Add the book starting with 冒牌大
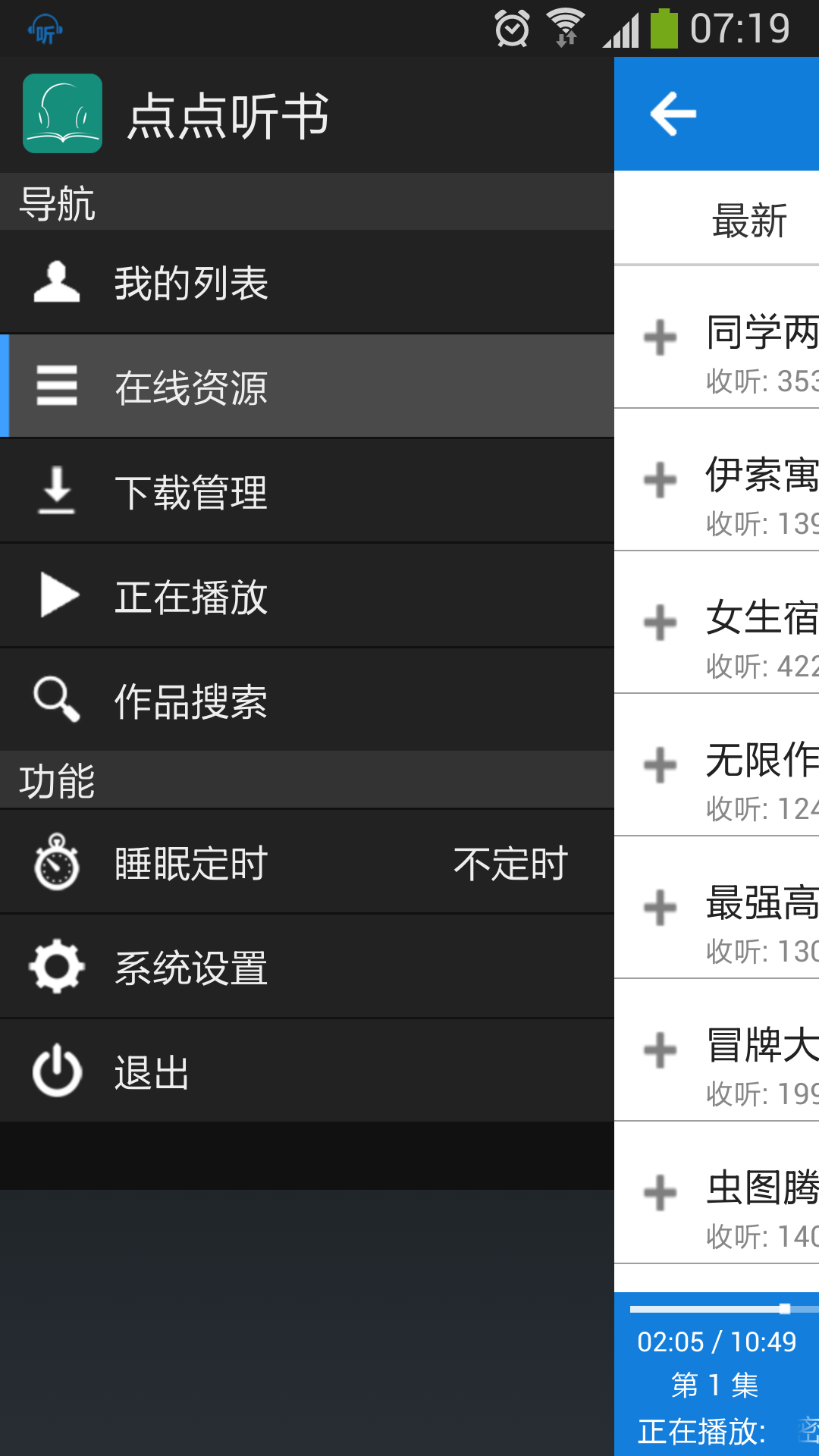819x1456 pixels. (660, 1050)
